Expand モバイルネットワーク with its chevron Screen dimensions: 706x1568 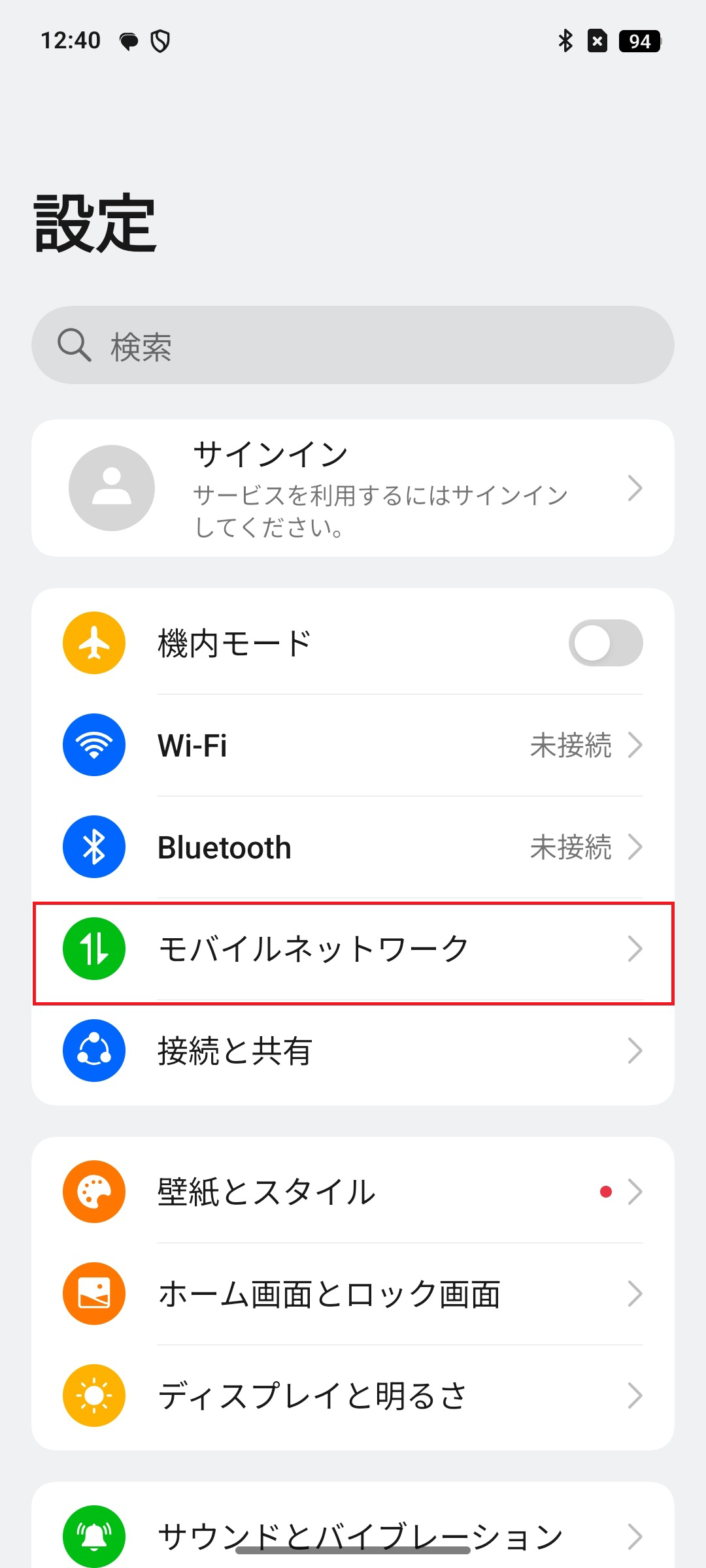click(635, 949)
